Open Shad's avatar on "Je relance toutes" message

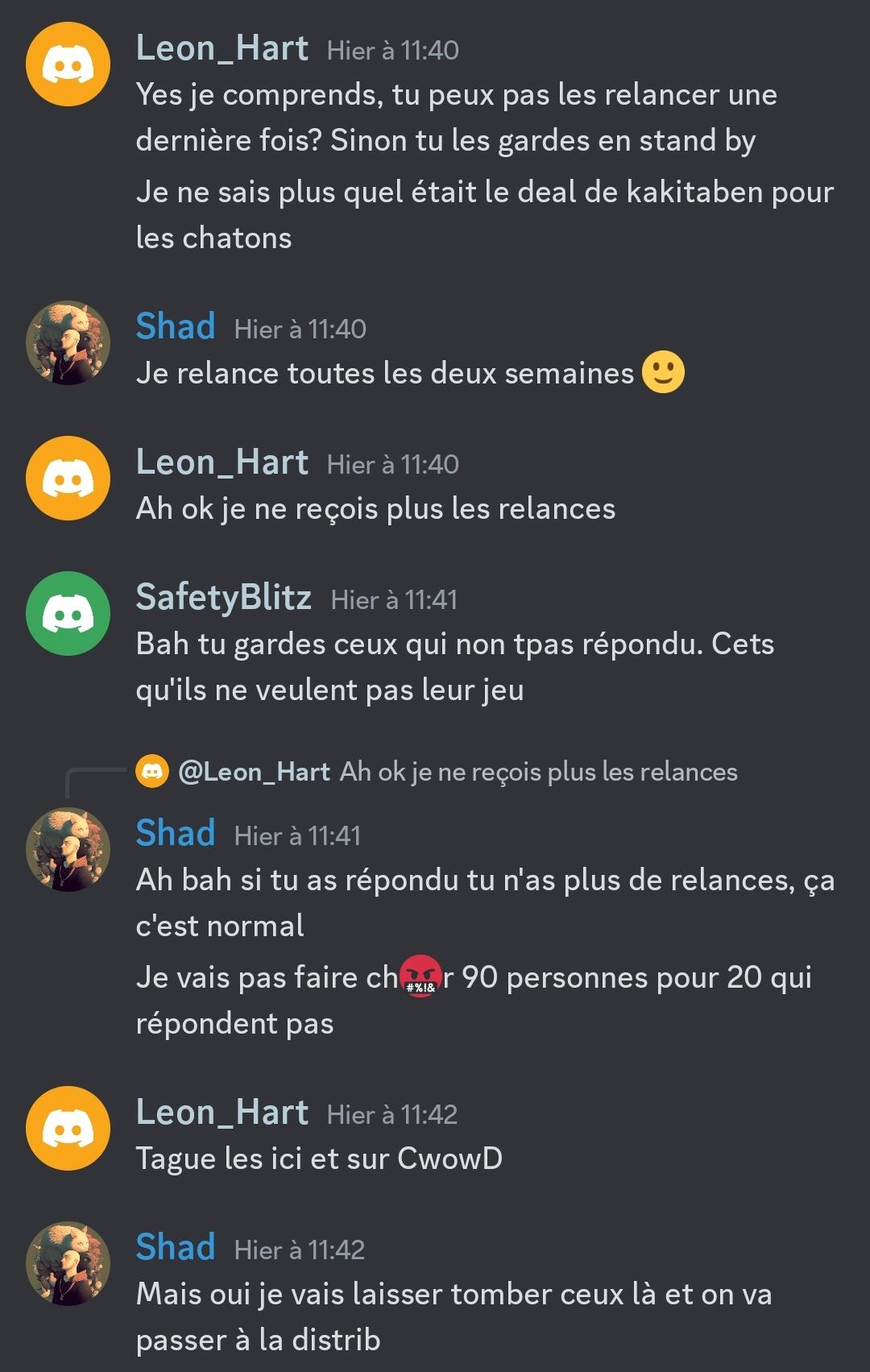coord(68,343)
